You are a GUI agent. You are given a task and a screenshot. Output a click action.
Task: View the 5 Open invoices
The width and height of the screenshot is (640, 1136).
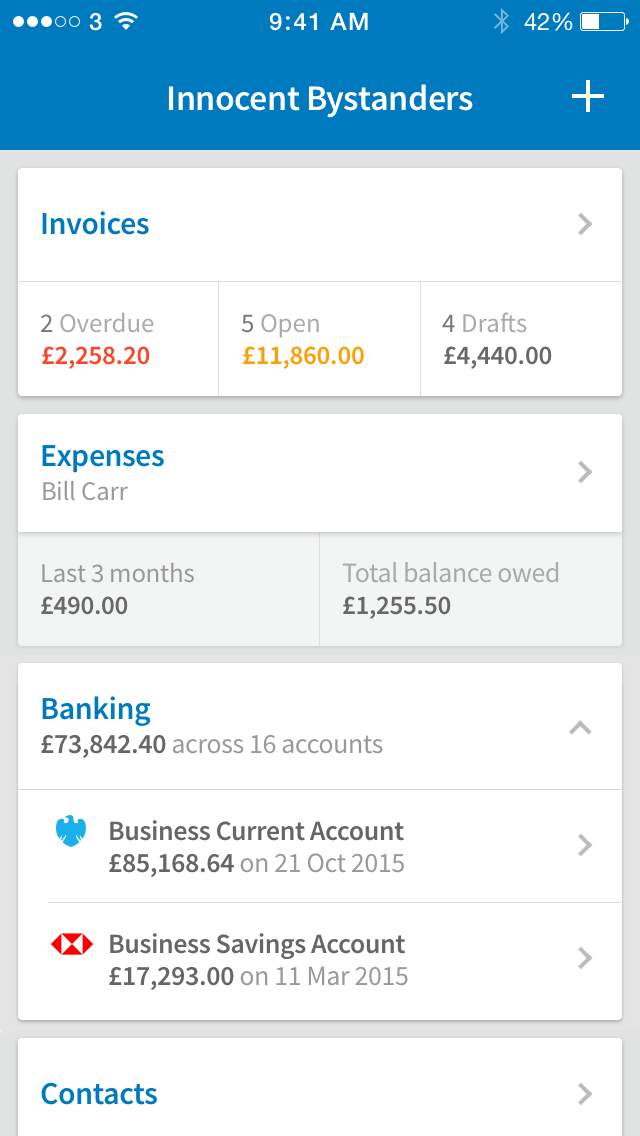(319, 339)
